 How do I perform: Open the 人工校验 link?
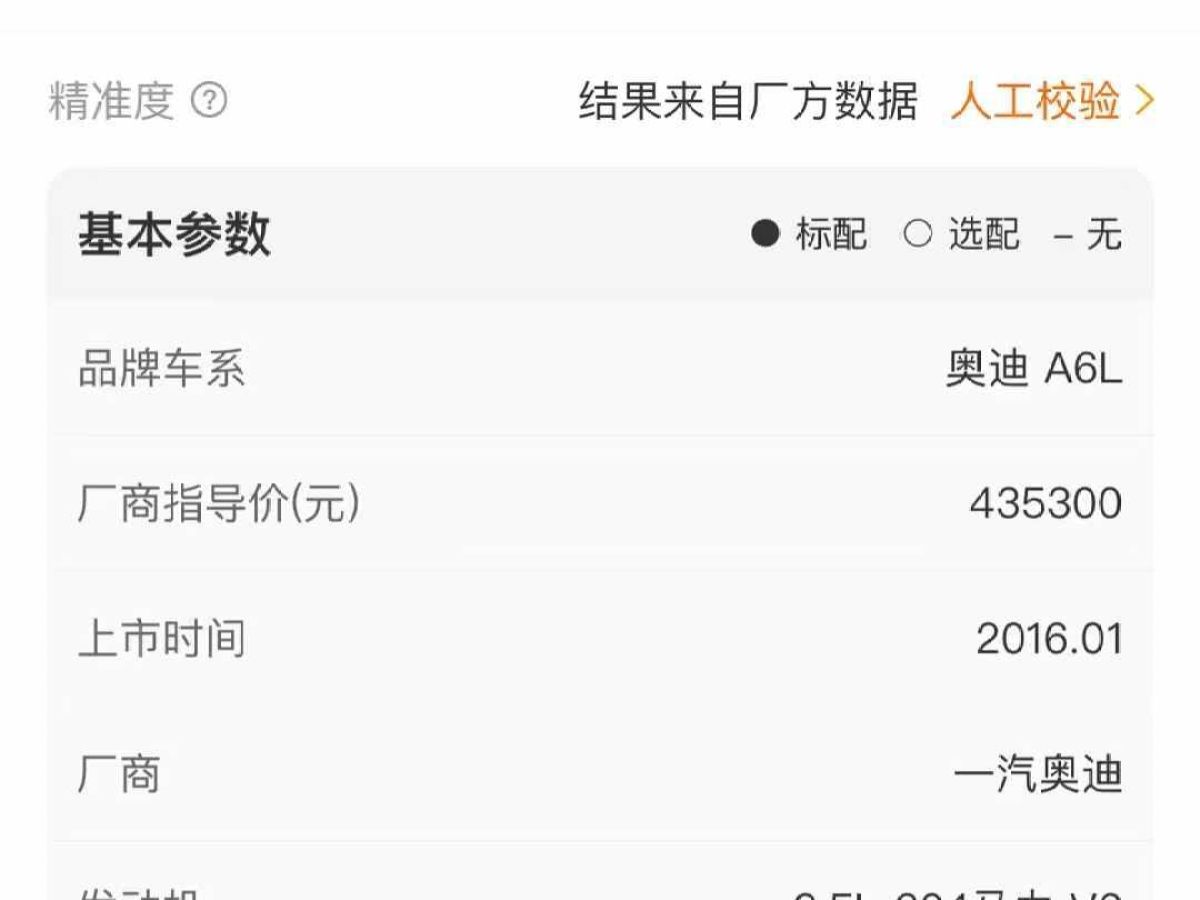point(1052,101)
